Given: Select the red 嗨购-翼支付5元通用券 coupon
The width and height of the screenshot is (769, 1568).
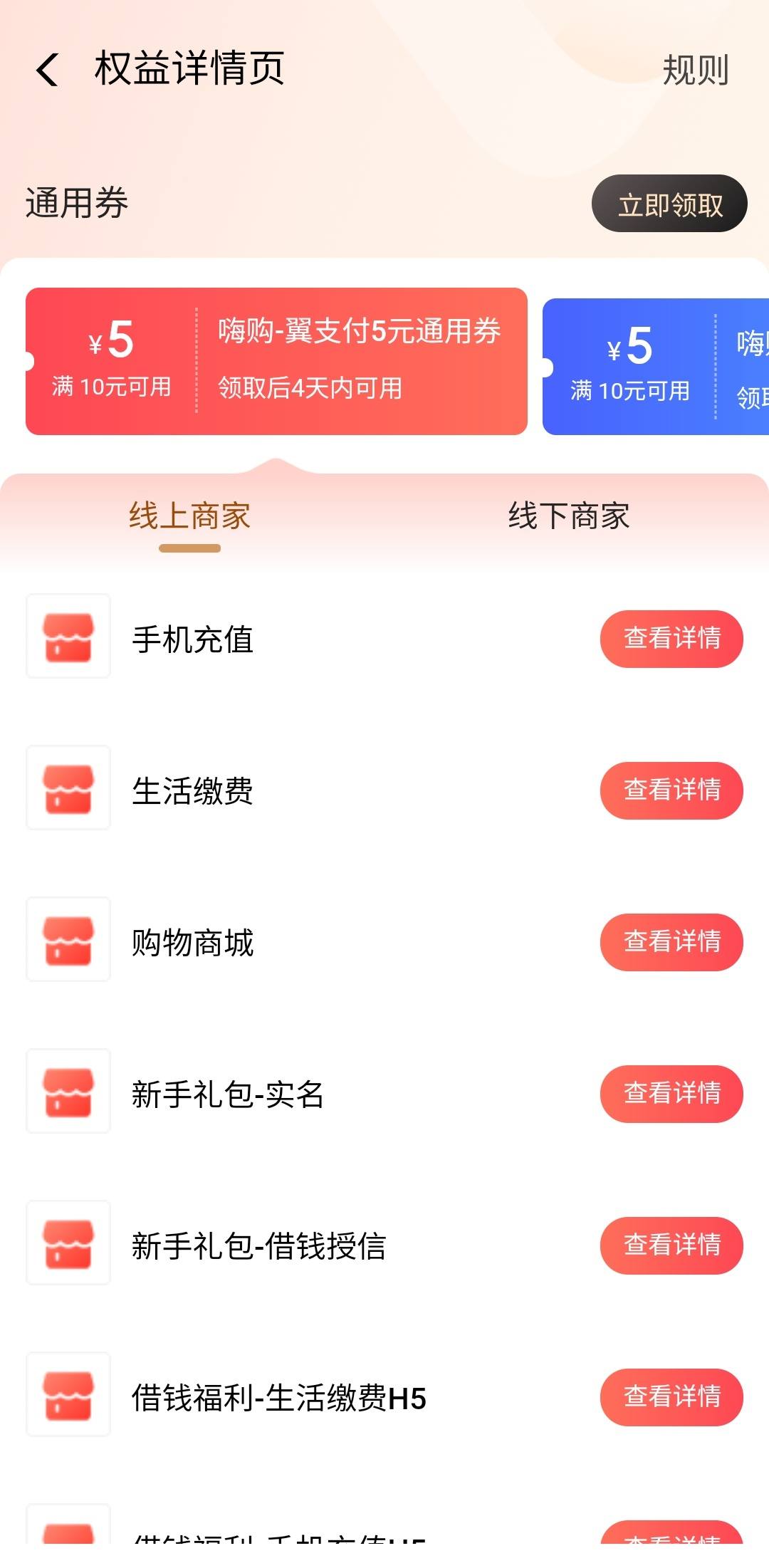Looking at the screenshot, I should (x=276, y=361).
